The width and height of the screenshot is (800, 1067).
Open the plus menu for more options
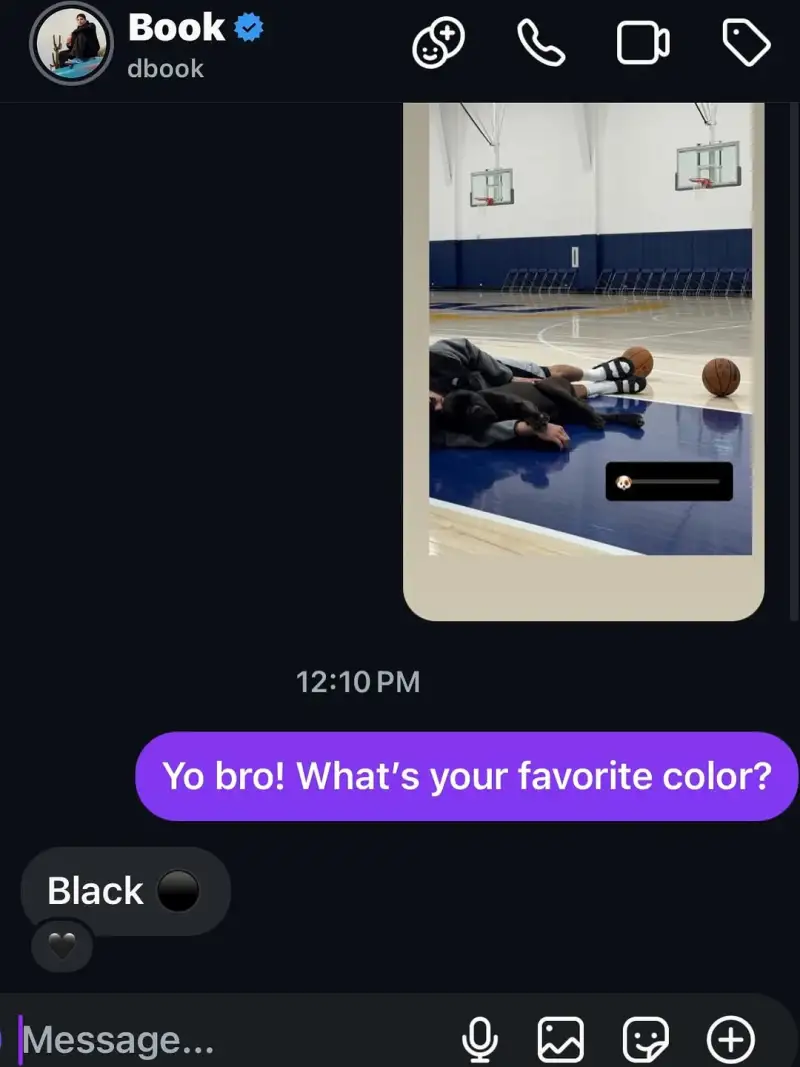(730, 1040)
